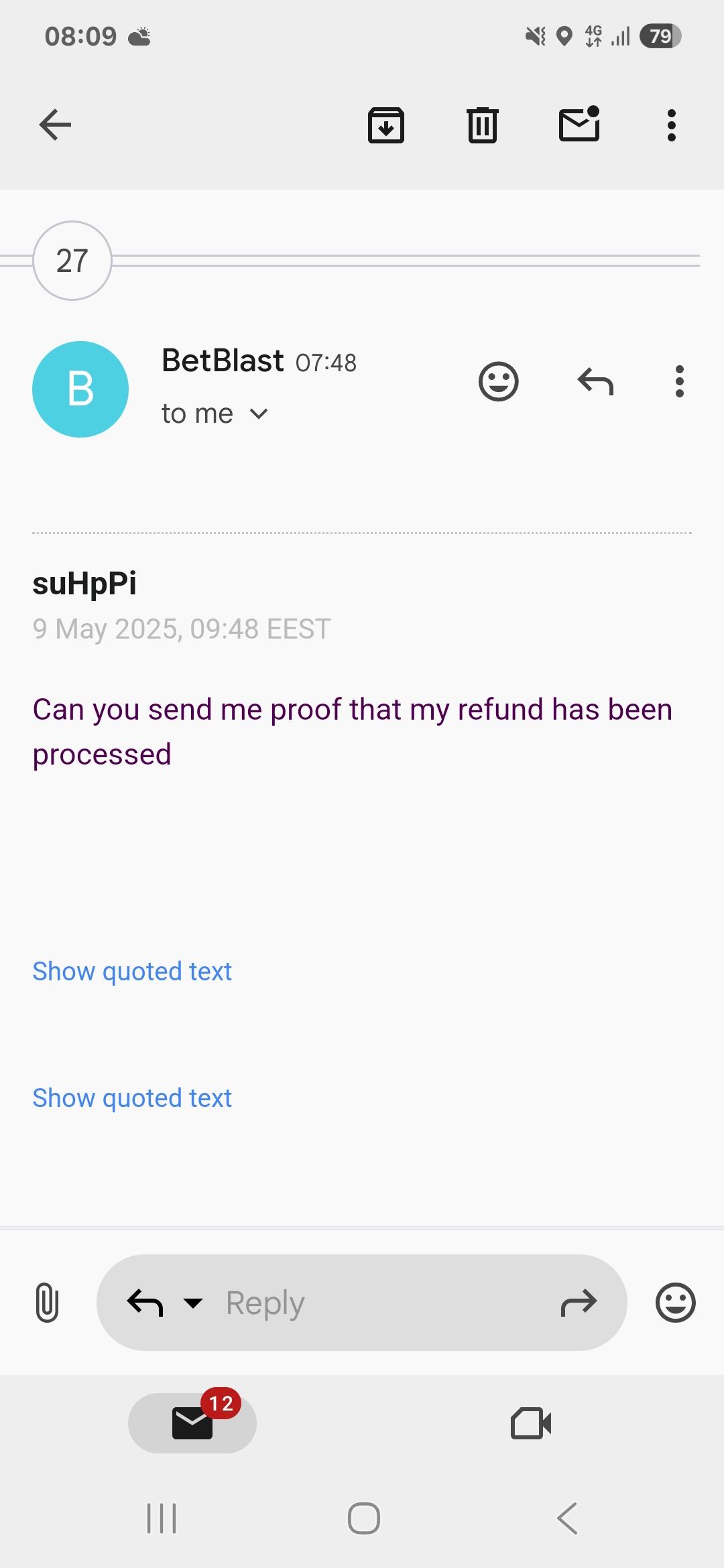Open emoji picker beside reply box
Viewport: 724px width, 1568px height.
[675, 1303]
